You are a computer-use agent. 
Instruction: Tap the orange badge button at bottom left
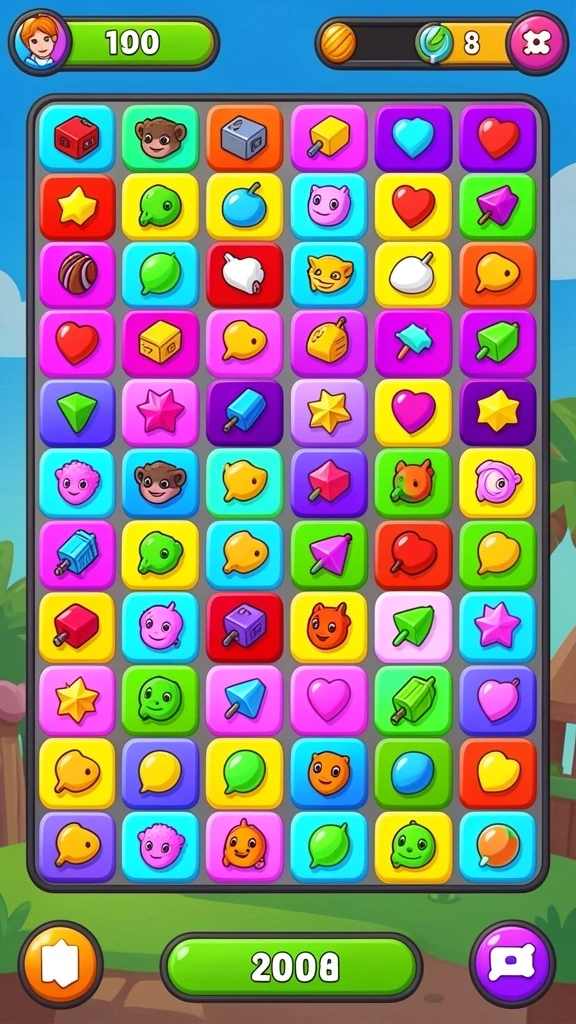[60, 963]
